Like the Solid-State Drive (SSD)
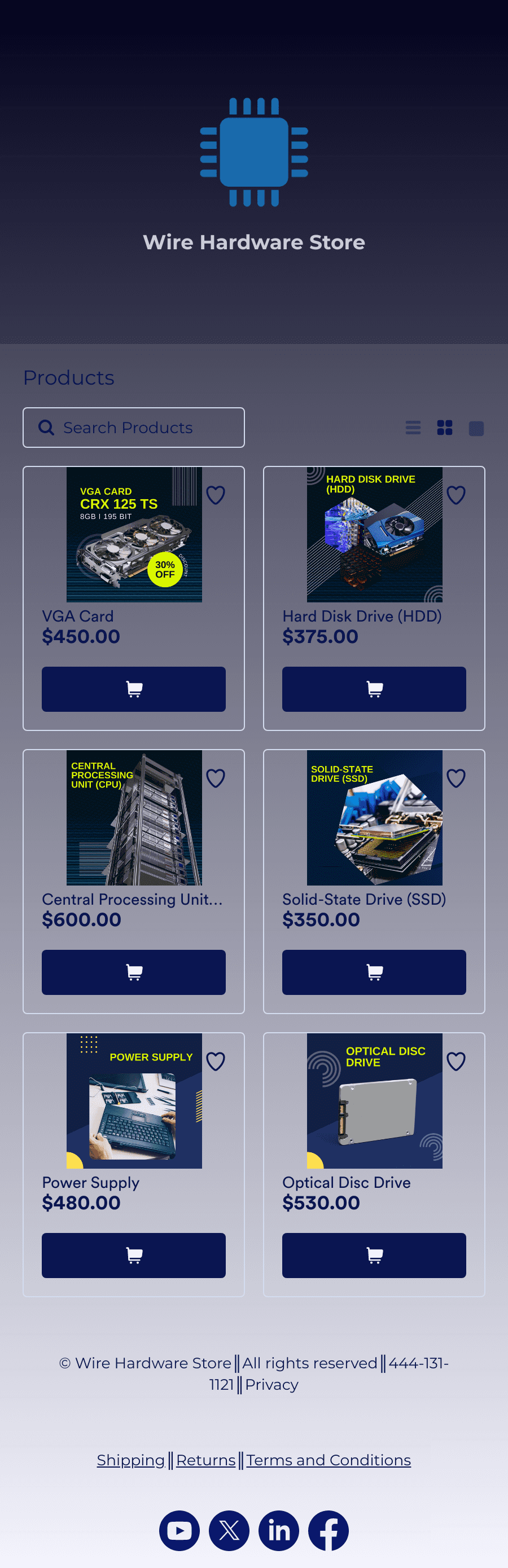 (456, 778)
